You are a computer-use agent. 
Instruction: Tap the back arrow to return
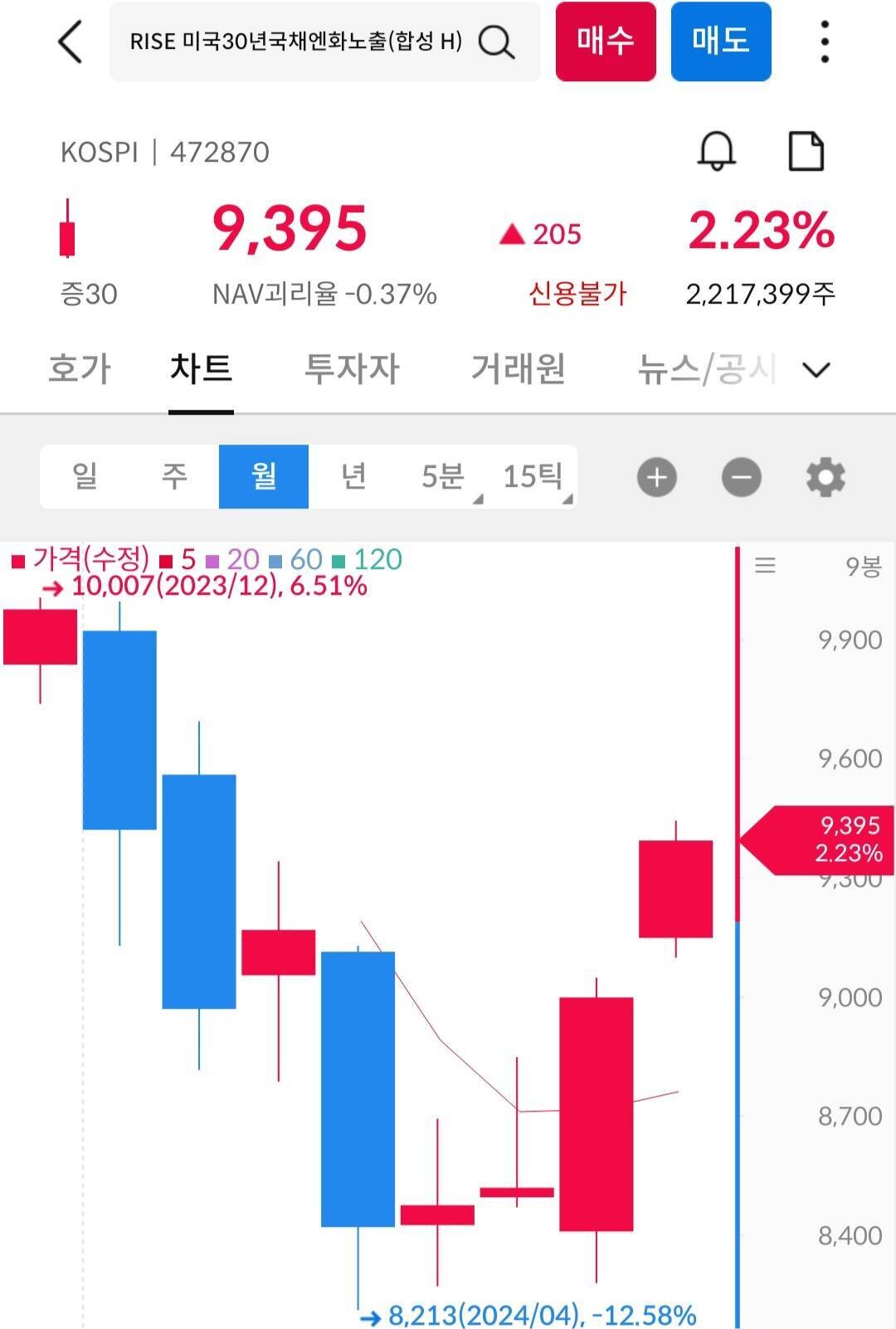click(x=70, y=42)
